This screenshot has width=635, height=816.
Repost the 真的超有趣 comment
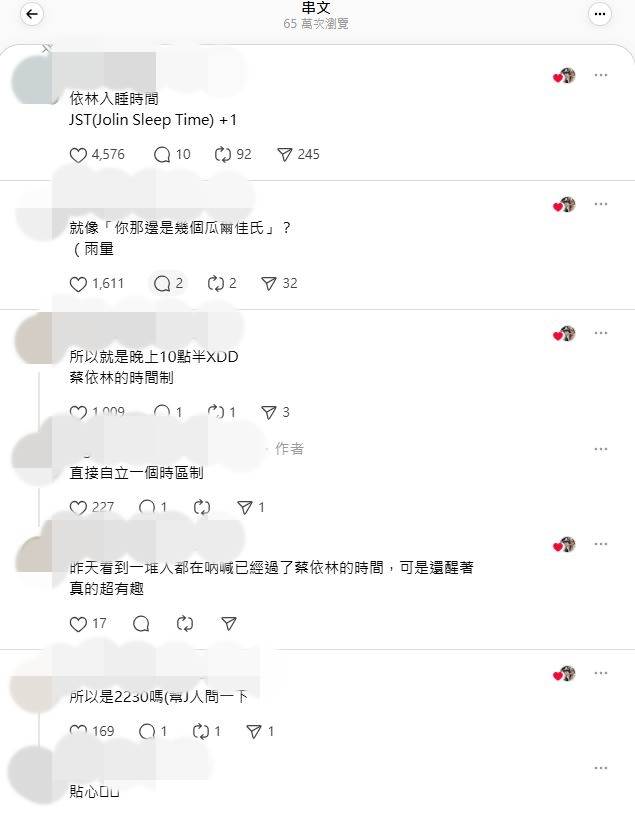(185, 624)
